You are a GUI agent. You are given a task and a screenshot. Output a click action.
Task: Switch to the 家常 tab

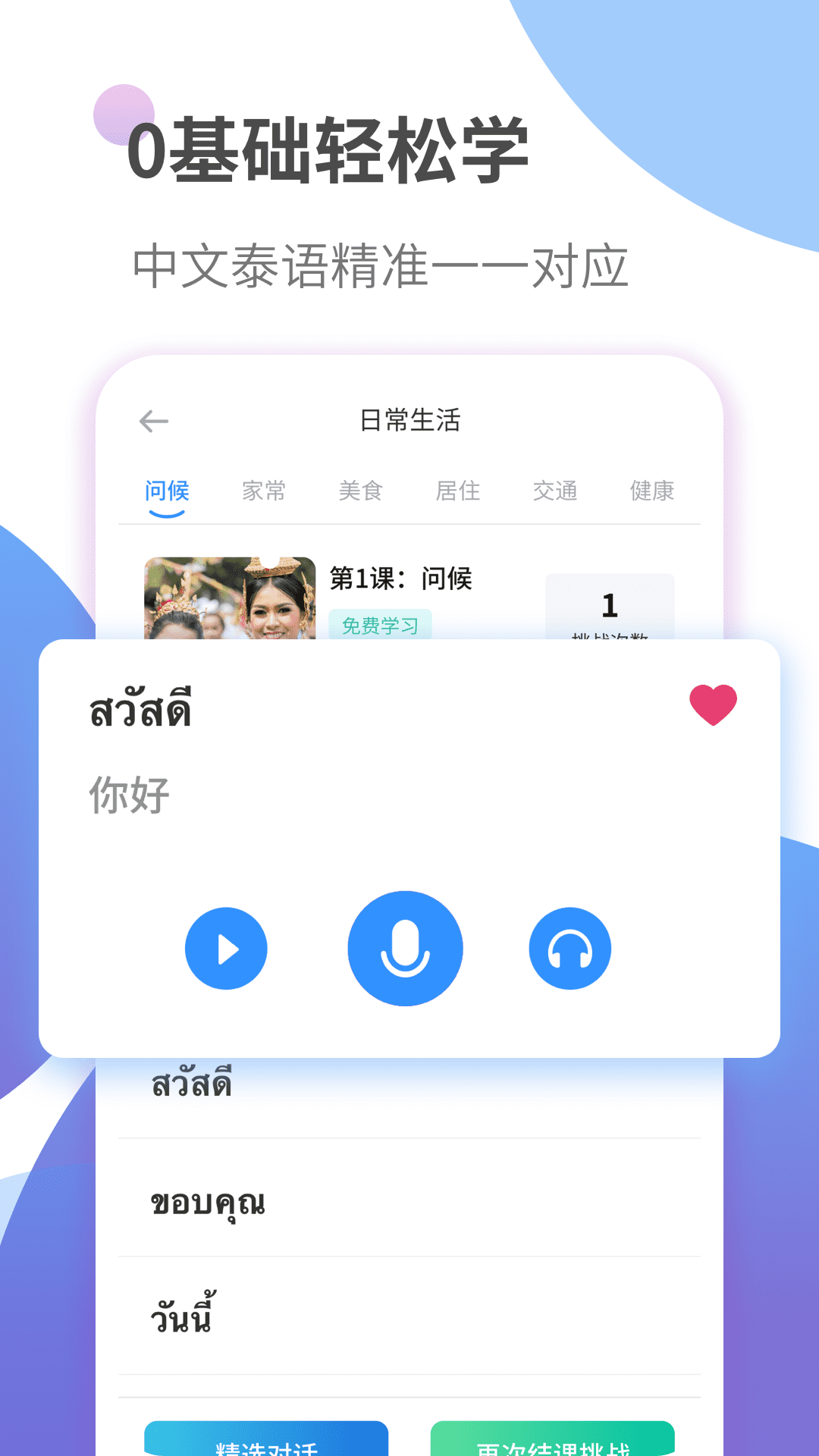pos(263,491)
